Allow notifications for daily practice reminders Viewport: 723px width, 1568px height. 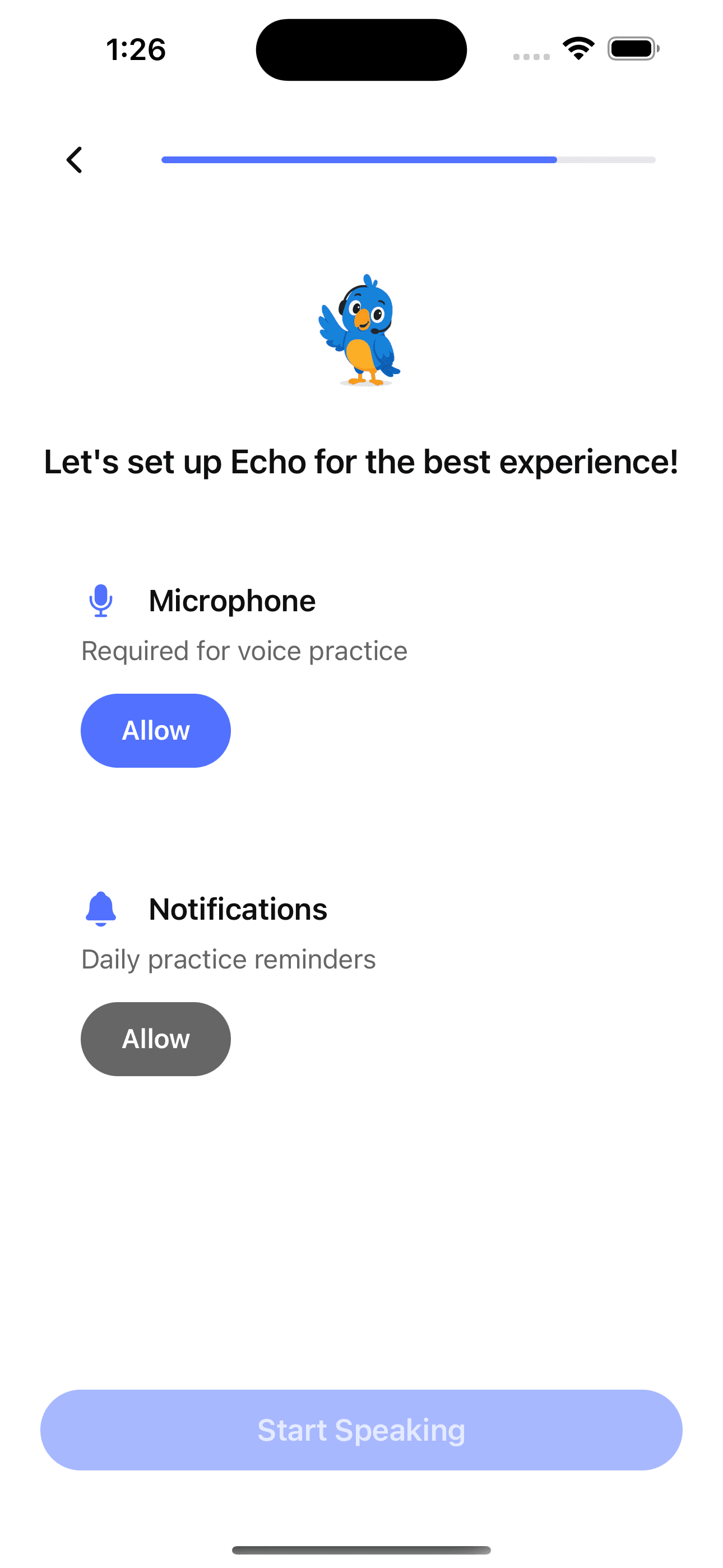155,1039
